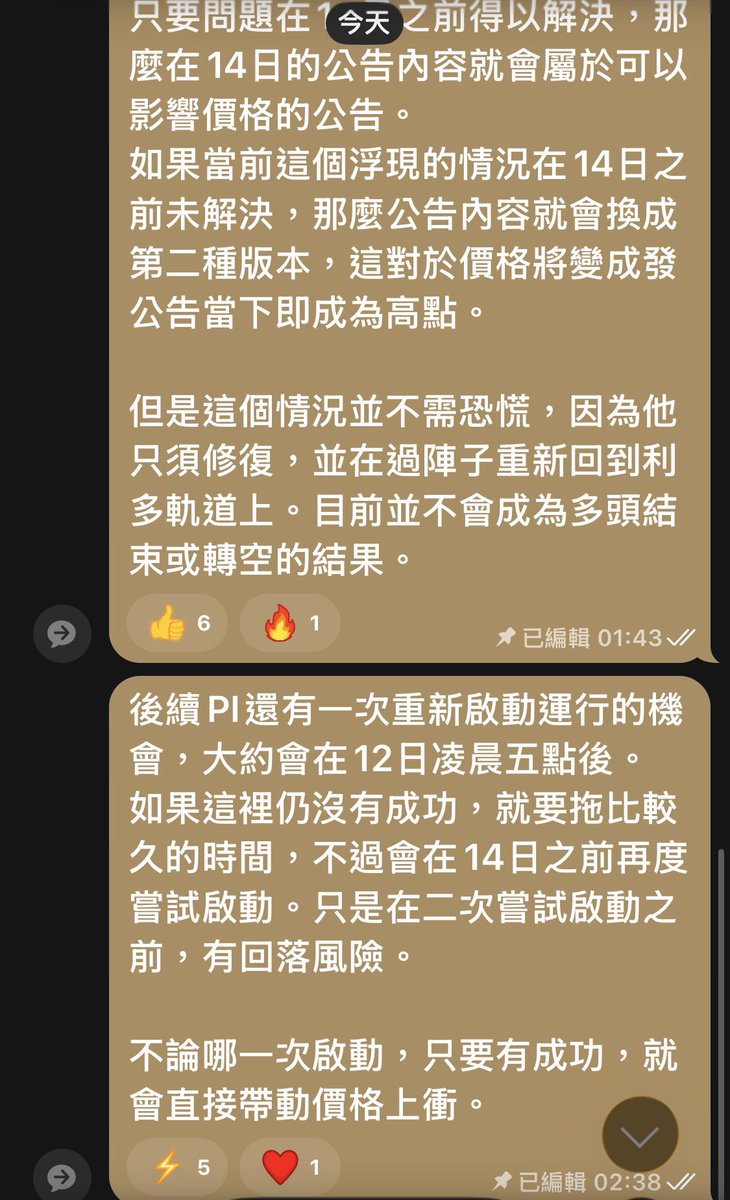Tap the heart reaction on the 02:38 message
Image resolution: width=730 pixels, height=1200 pixels.
[x=290, y=1167]
